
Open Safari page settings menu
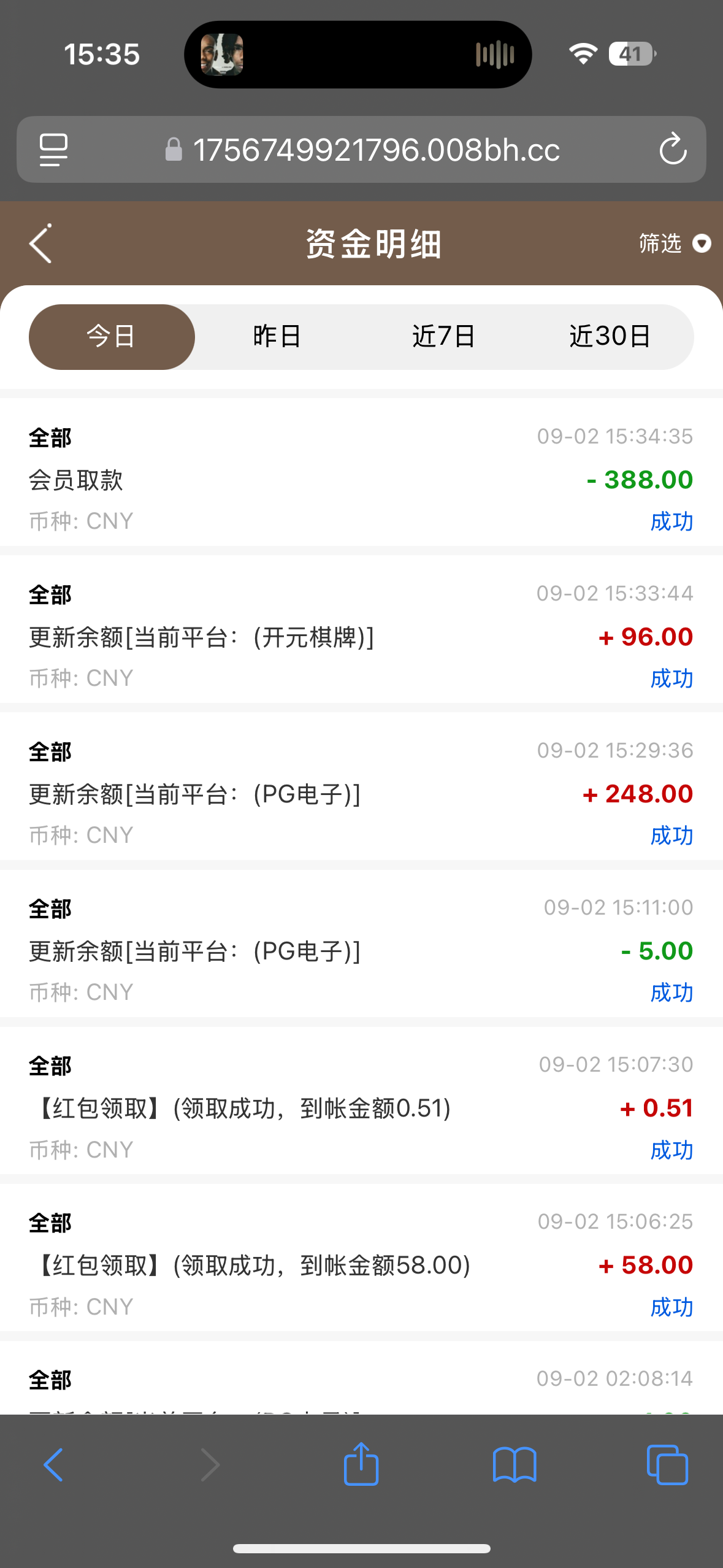pos(53,150)
